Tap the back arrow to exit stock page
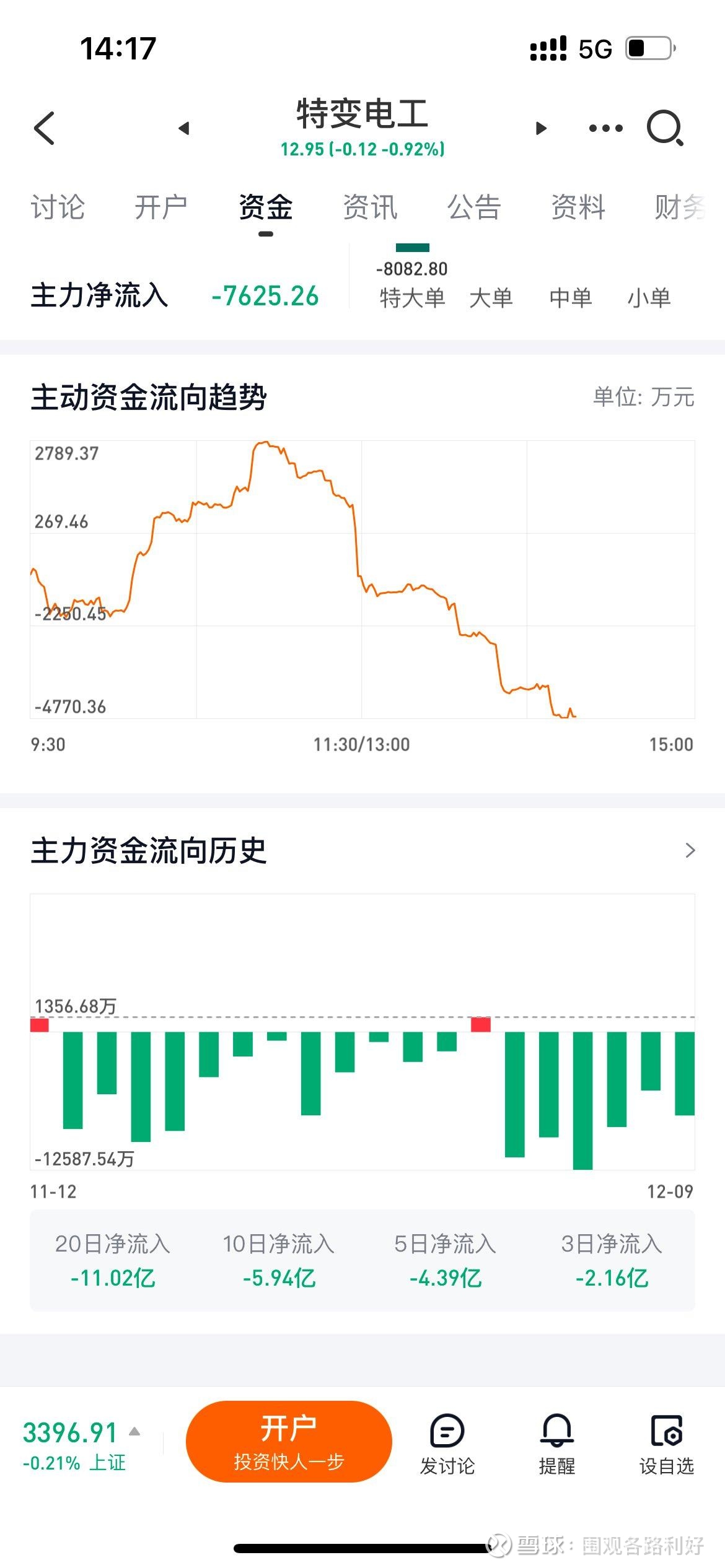 [x=44, y=127]
